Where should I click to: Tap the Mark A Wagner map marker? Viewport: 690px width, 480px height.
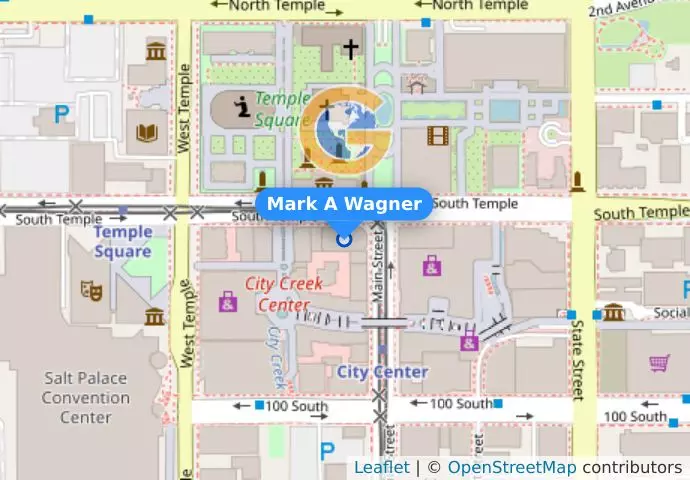345,239
